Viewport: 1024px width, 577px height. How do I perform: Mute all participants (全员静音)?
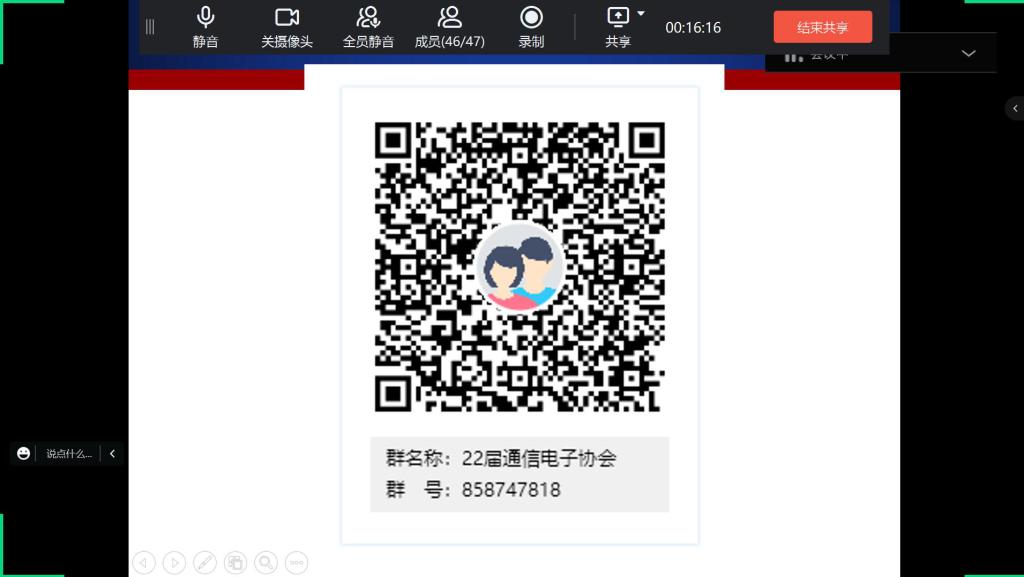pyautogui.click(x=368, y=27)
